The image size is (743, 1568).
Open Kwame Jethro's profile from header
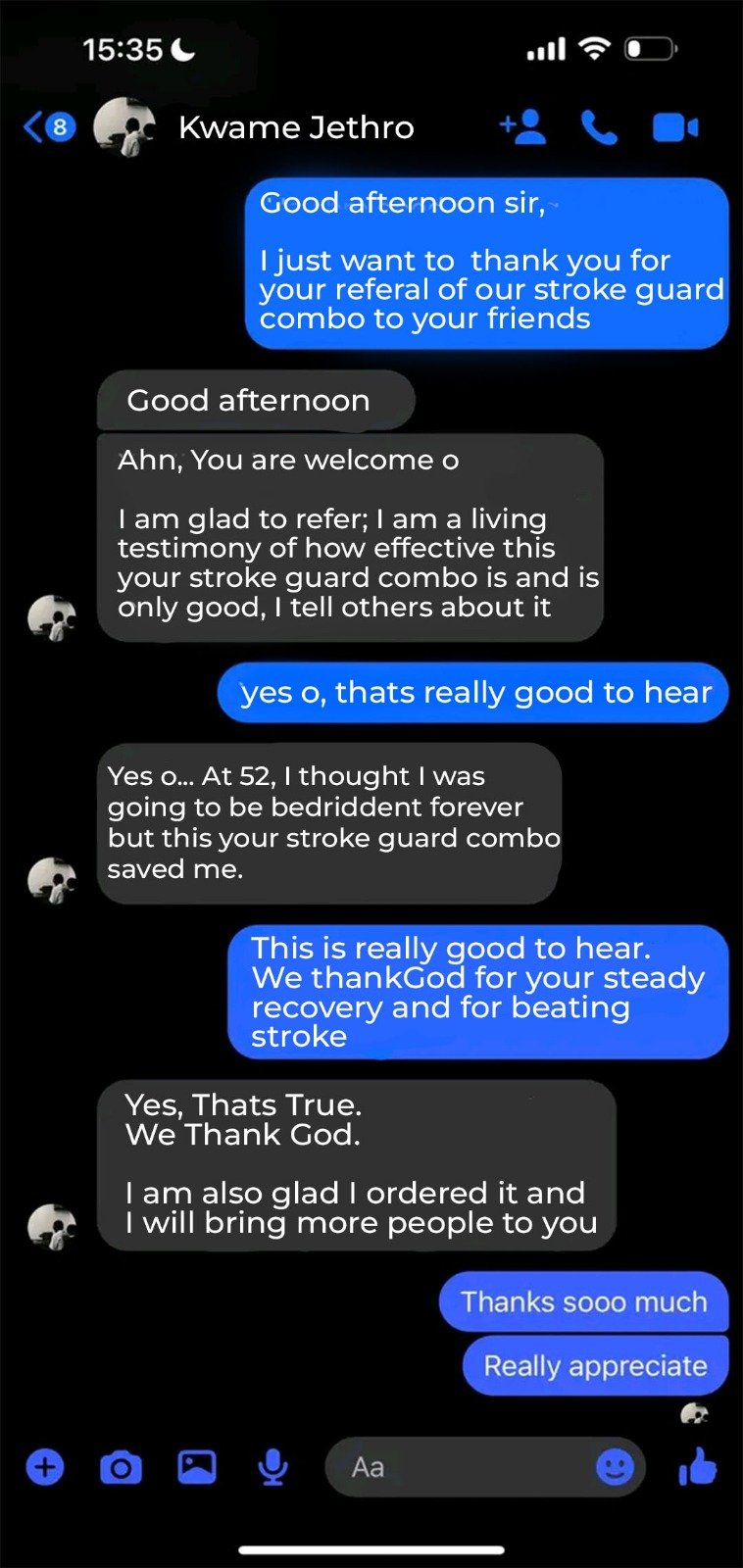click(x=294, y=127)
